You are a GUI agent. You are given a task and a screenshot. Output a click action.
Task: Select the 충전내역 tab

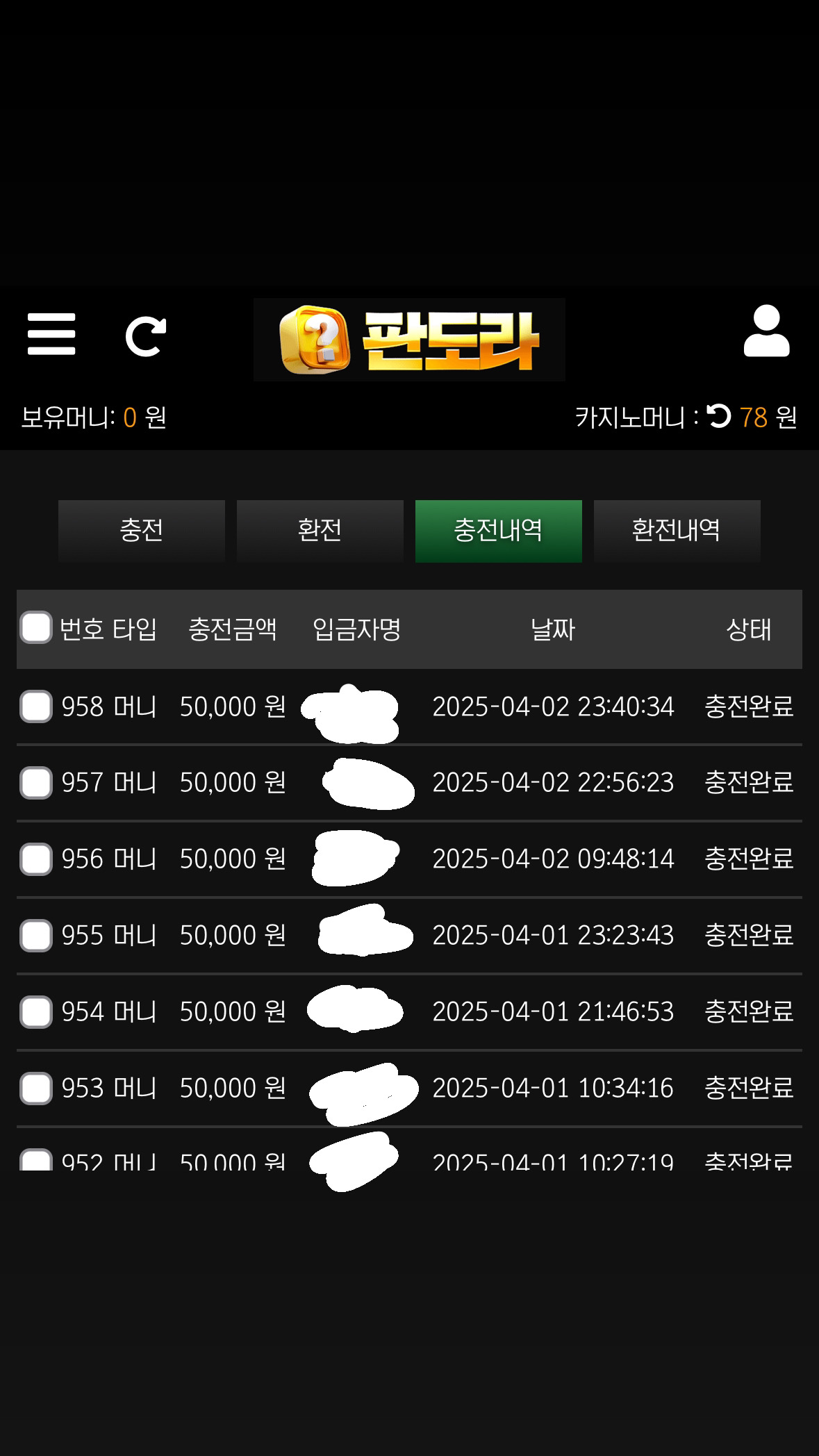pos(499,531)
